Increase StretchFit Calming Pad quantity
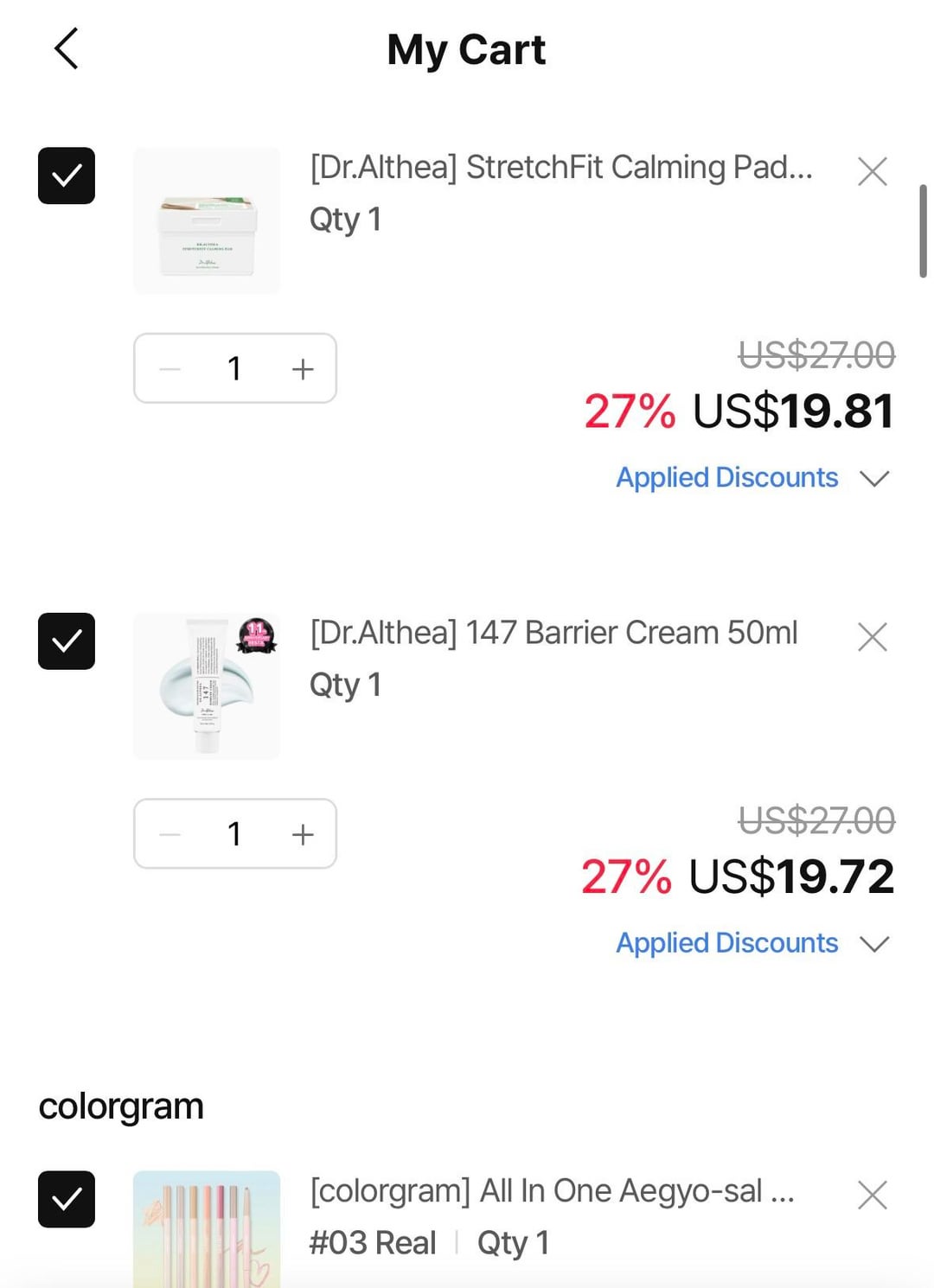This screenshot has height=1288, width=934. [x=302, y=369]
